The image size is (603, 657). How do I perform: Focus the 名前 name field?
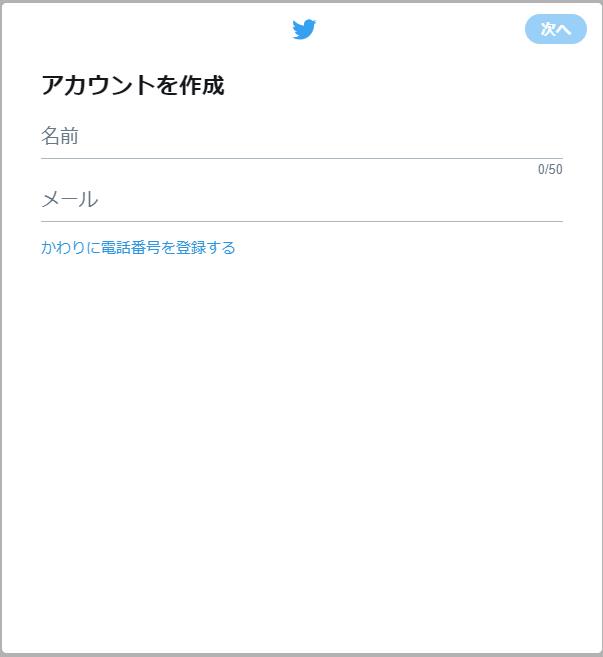click(300, 137)
